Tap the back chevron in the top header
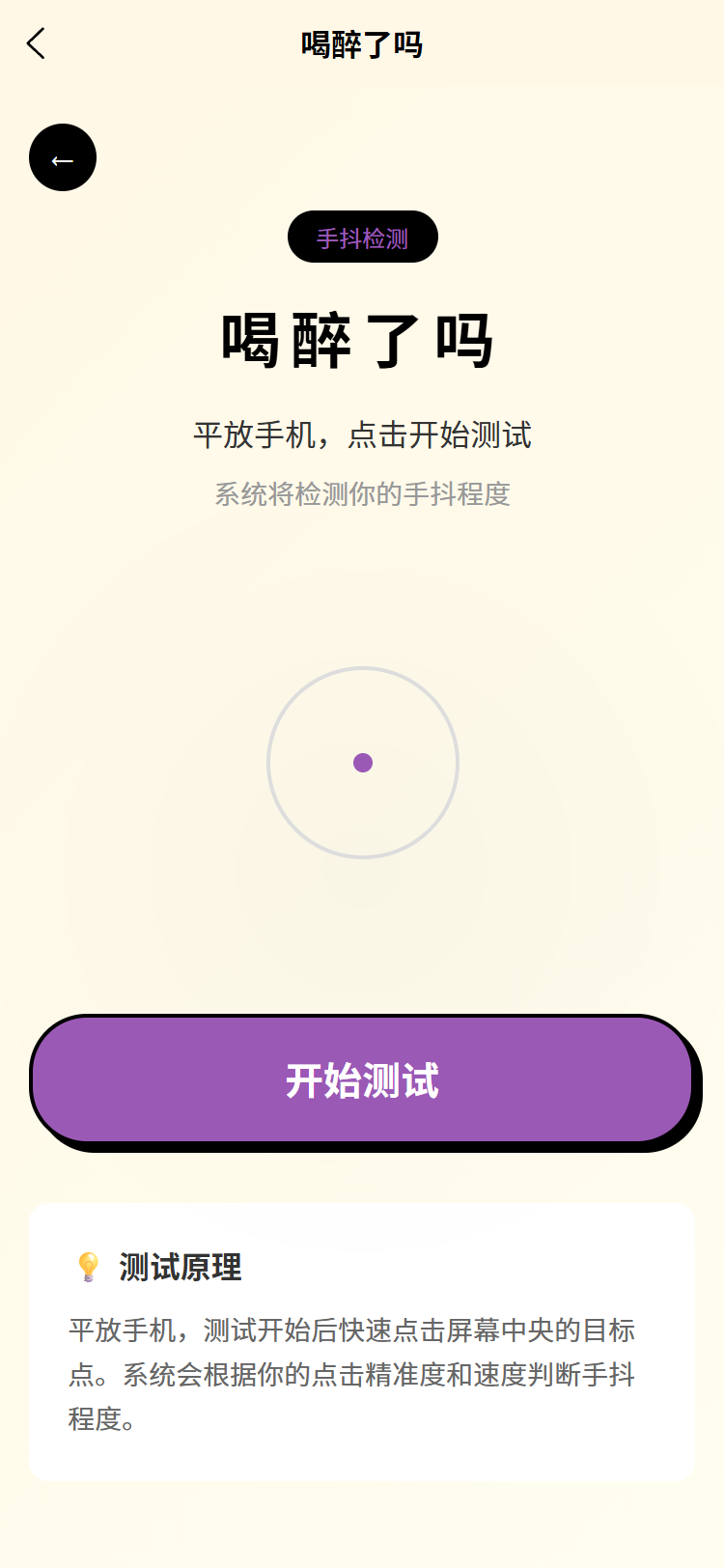The image size is (724, 1568). [x=36, y=44]
